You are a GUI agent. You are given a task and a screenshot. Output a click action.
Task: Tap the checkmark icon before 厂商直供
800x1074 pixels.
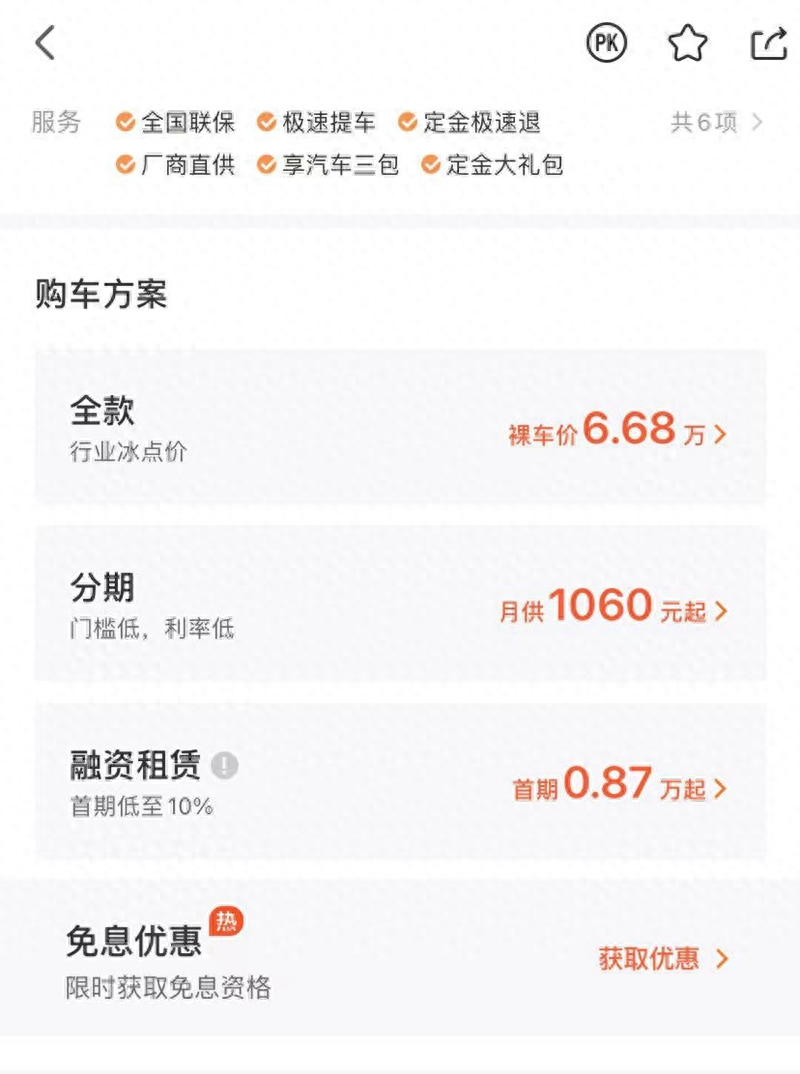124,164
